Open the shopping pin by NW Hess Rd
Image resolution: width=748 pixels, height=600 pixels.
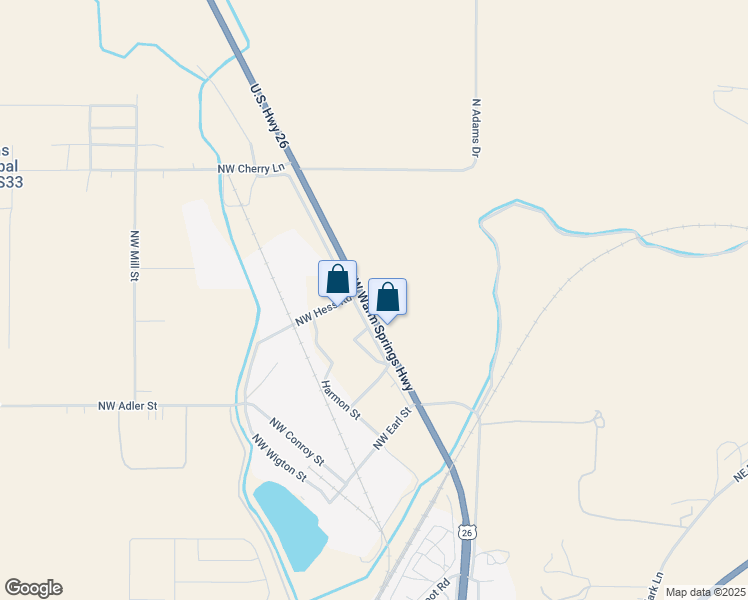(x=337, y=279)
